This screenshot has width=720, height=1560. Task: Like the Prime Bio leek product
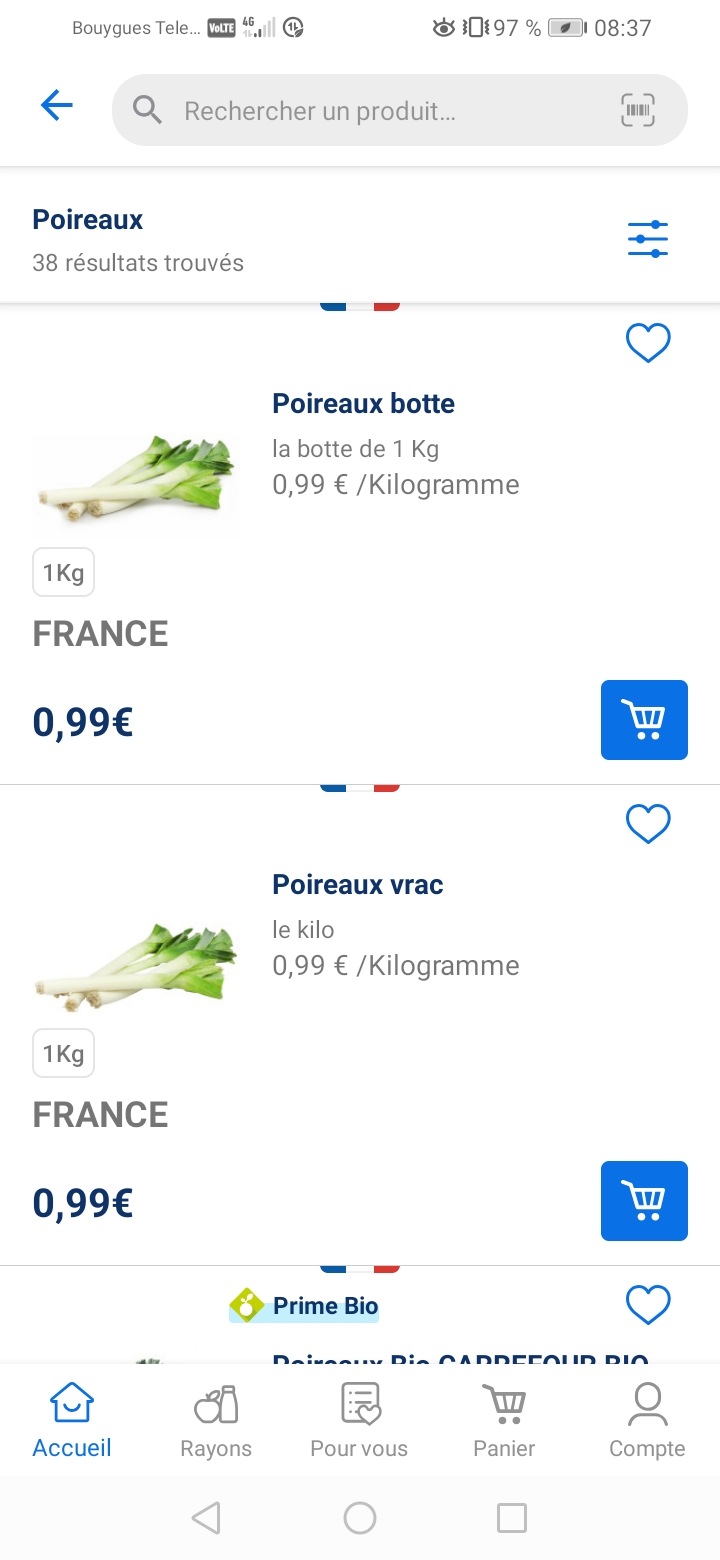point(648,1305)
